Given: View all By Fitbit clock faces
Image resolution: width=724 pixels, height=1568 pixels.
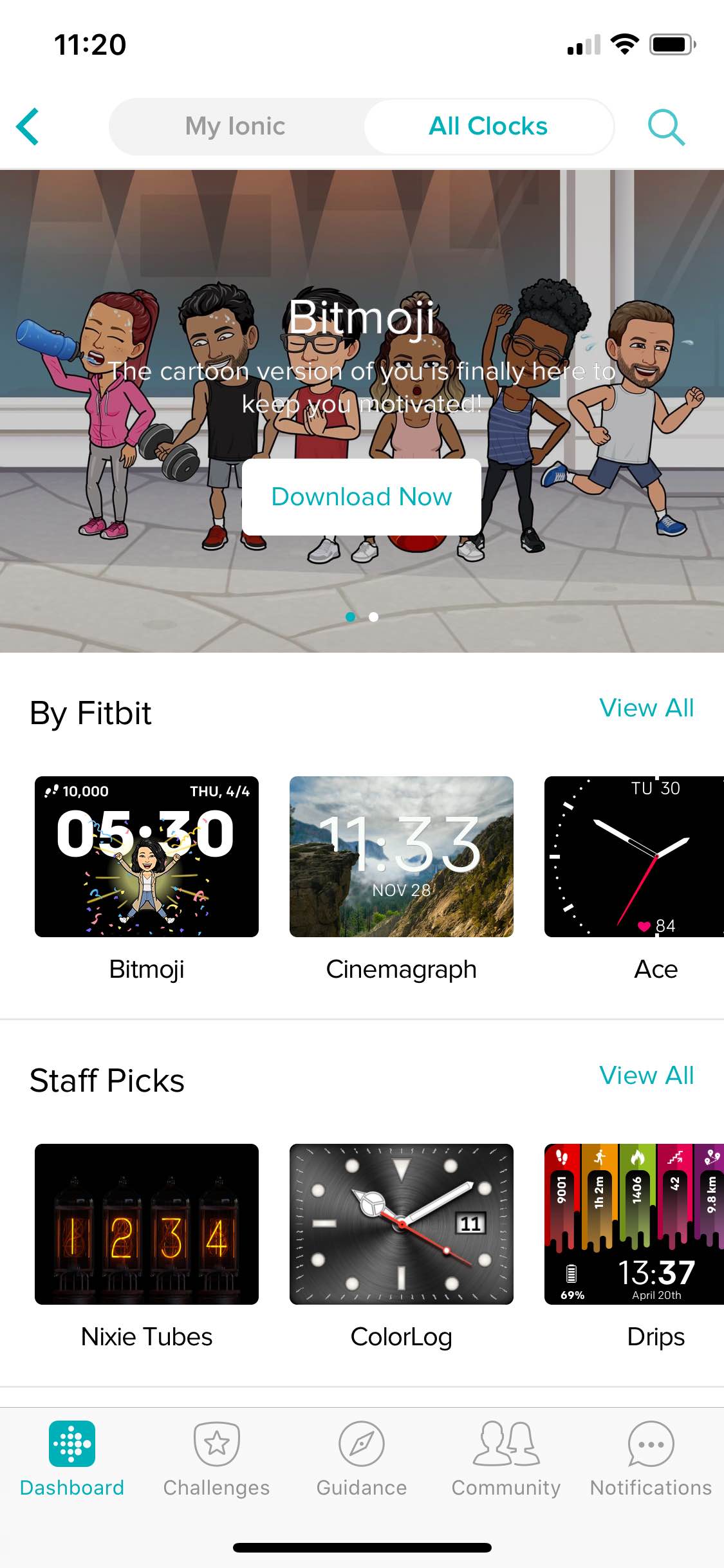Looking at the screenshot, I should (x=646, y=708).
